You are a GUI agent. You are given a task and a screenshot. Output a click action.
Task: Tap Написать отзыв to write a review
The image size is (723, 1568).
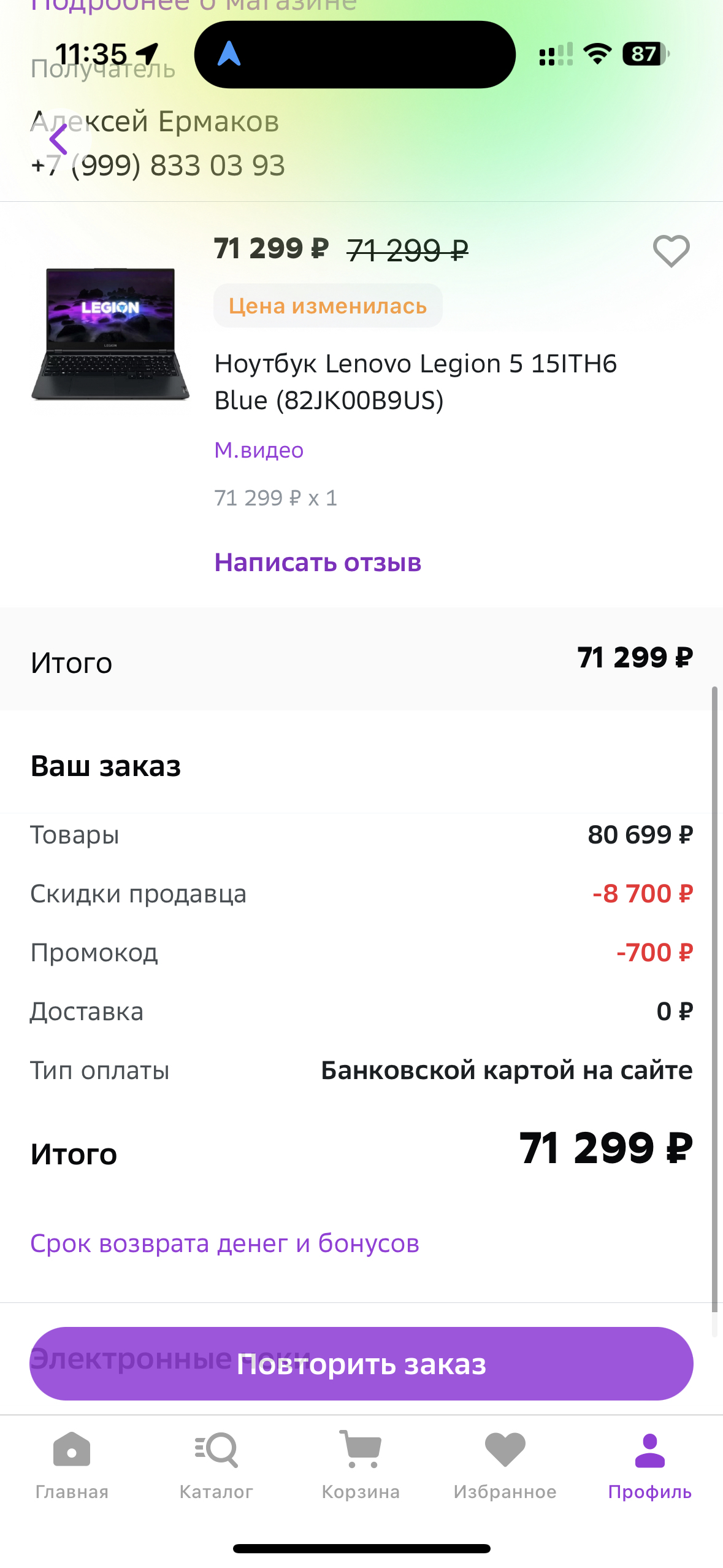318,563
